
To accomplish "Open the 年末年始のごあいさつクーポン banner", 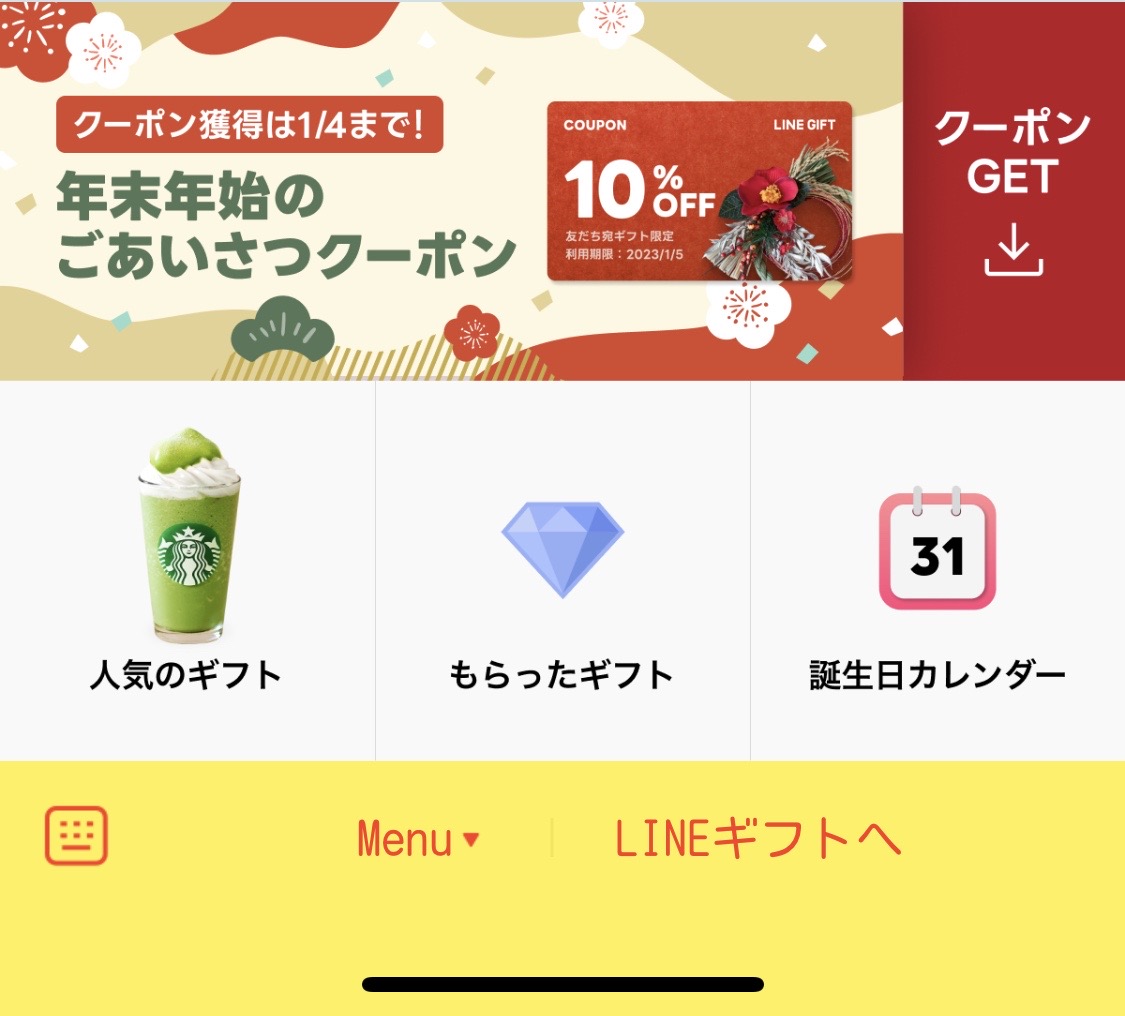I will [x=450, y=192].
